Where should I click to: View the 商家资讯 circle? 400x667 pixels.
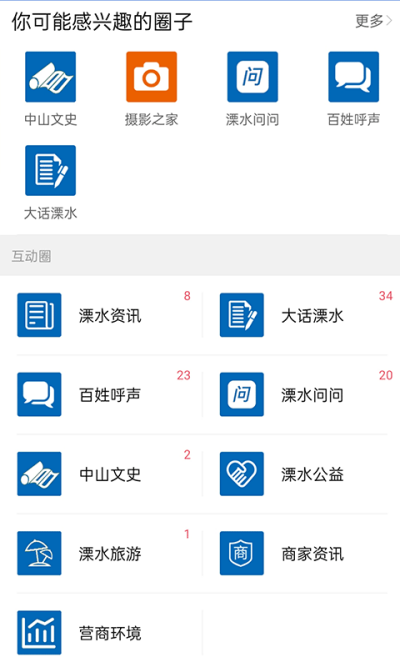click(306, 553)
